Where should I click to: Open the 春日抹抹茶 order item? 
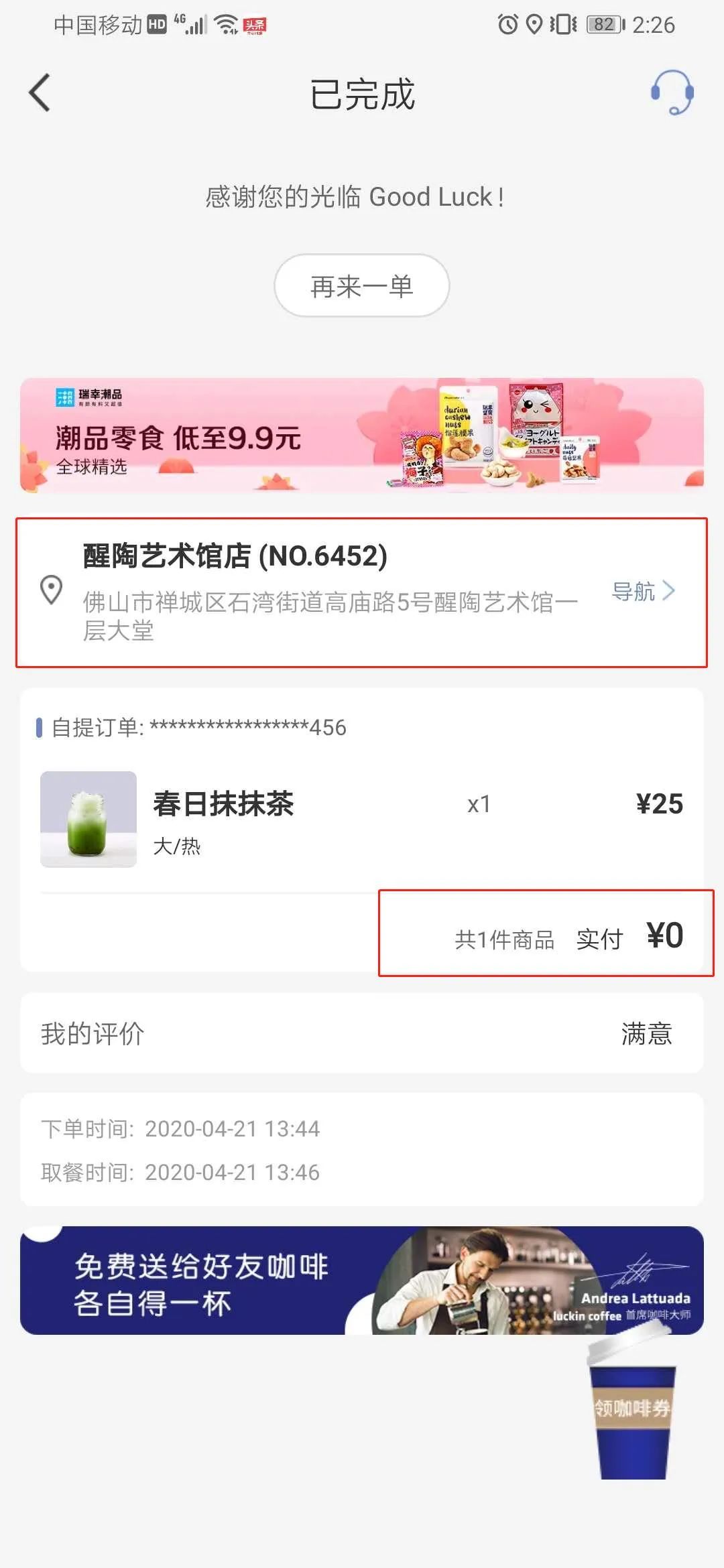(x=362, y=819)
